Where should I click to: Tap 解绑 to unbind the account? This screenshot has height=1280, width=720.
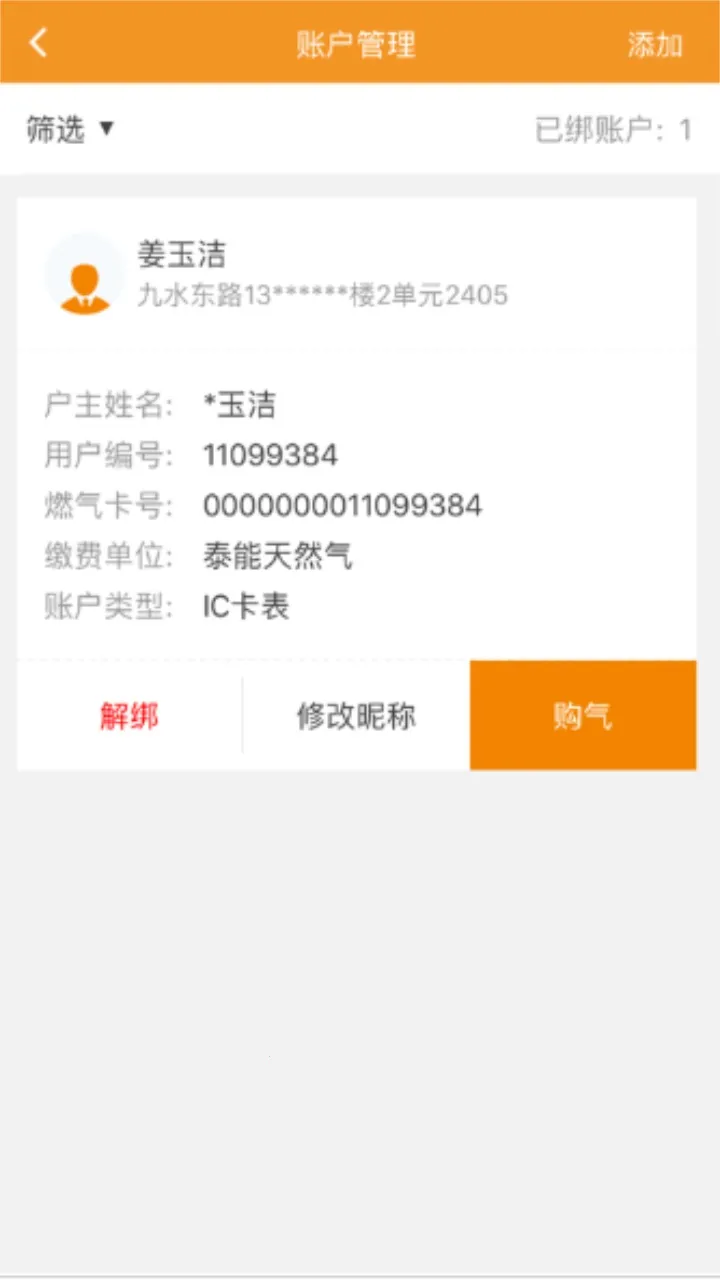click(130, 714)
